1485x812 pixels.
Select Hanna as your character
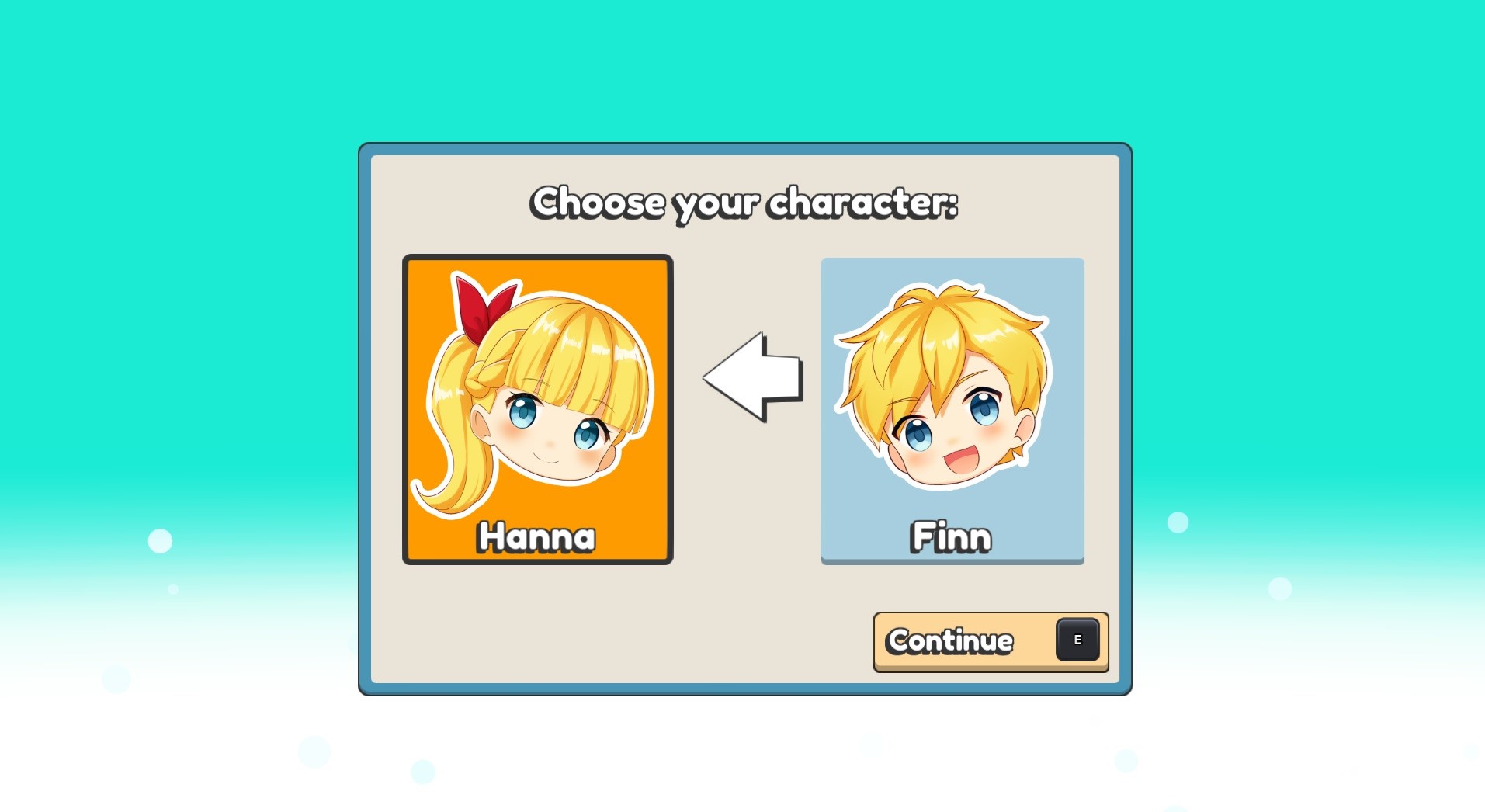pyautogui.click(x=537, y=409)
